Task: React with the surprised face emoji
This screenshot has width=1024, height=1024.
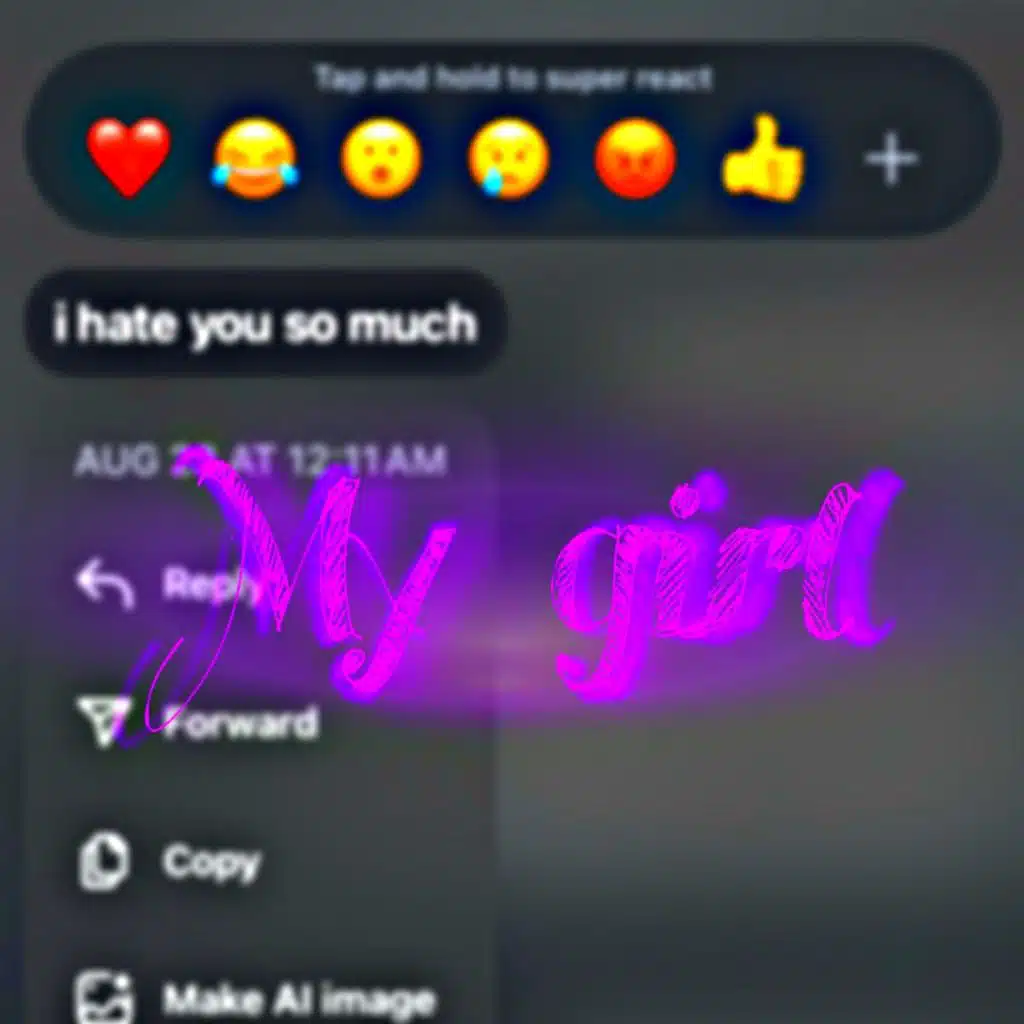Action: [381, 158]
